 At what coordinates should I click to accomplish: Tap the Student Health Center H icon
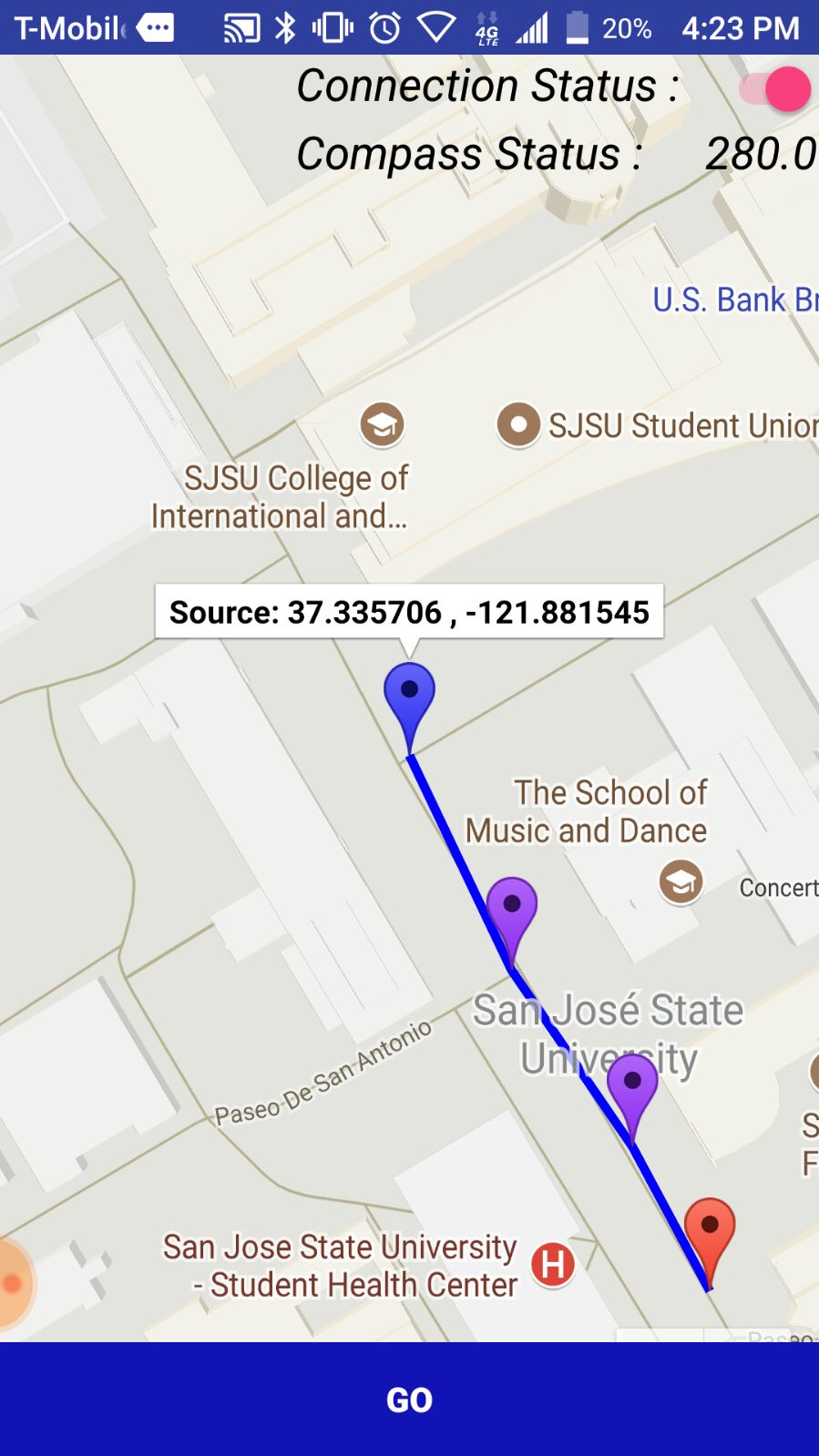[x=552, y=1264]
